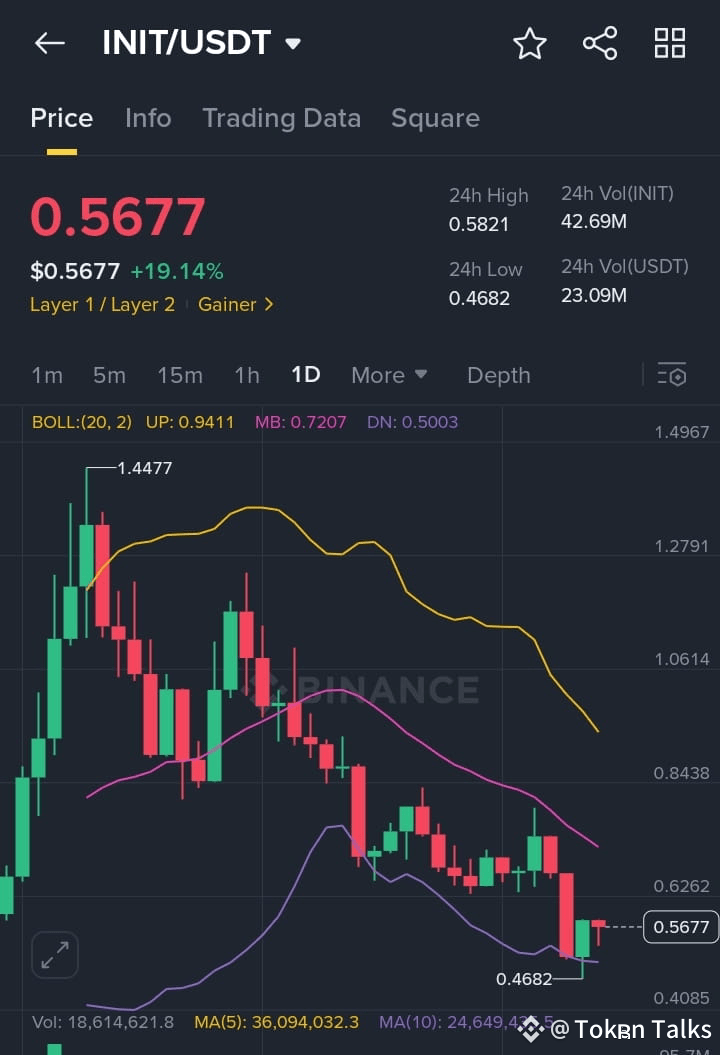Image resolution: width=720 pixels, height=1055 pixels.
Task: Open the Square tab
Action: [x=435, y=118]
